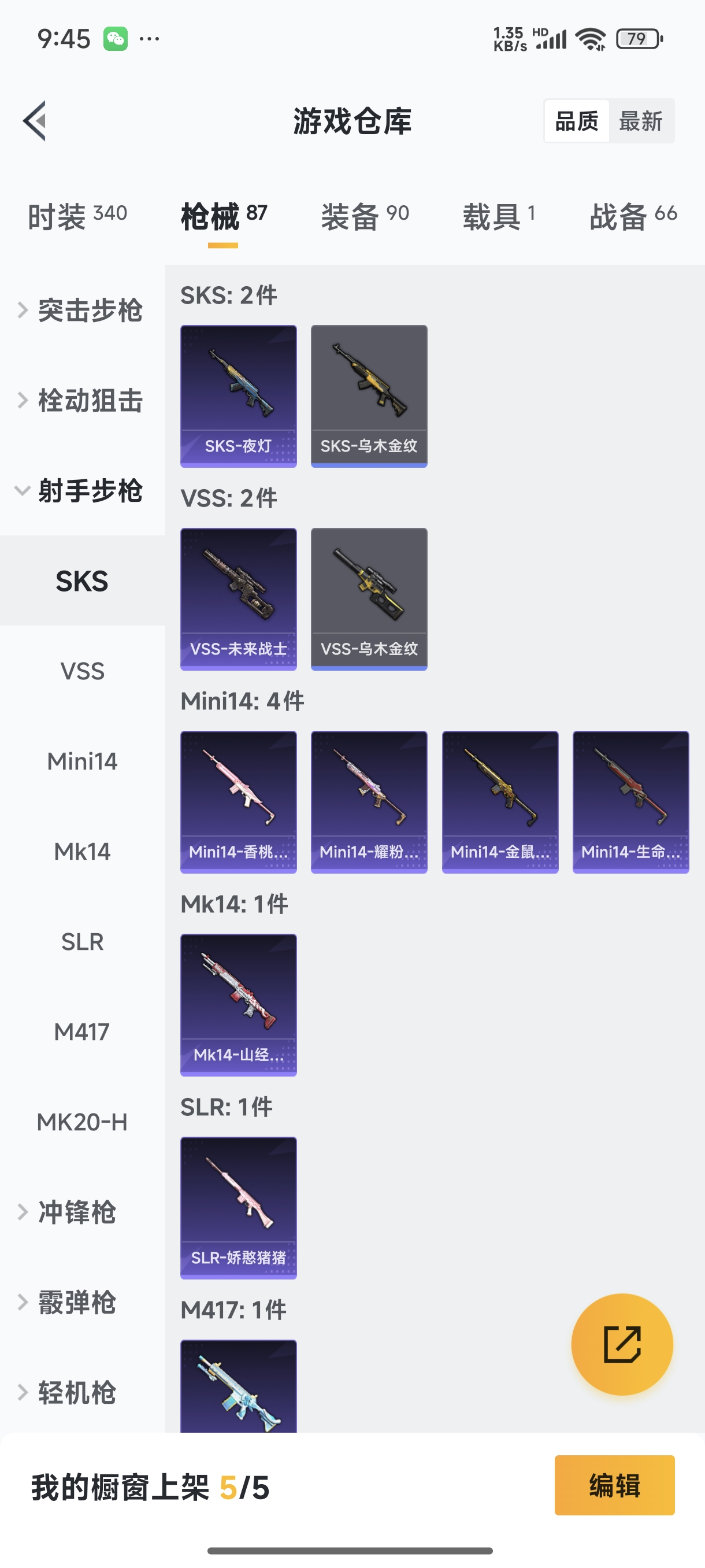Open the Mk14-山经 skin tile

point(239,1004)
